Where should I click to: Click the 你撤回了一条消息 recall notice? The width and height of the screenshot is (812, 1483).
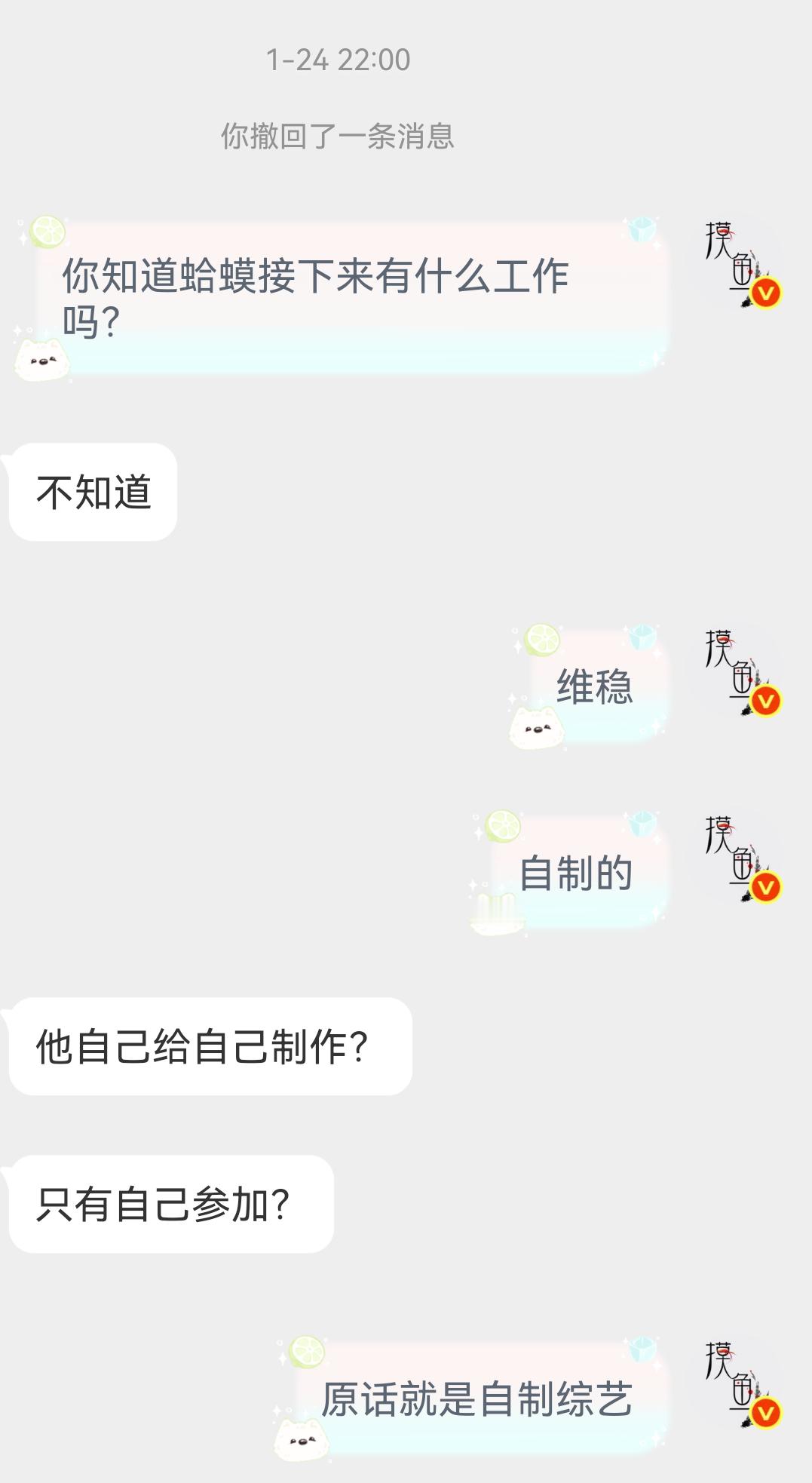(341, 136)
